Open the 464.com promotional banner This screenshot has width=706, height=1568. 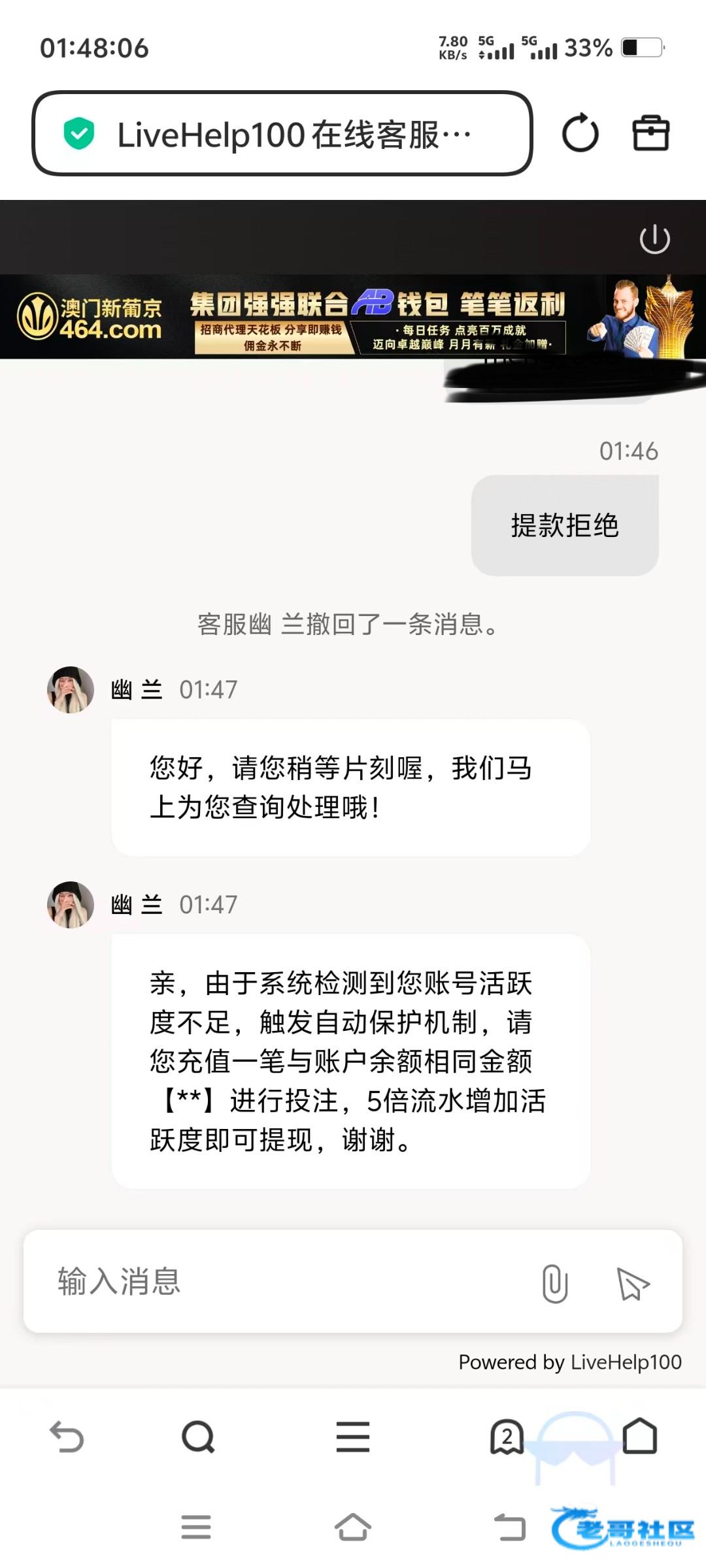pyautogui.click(x=353, y=316)
